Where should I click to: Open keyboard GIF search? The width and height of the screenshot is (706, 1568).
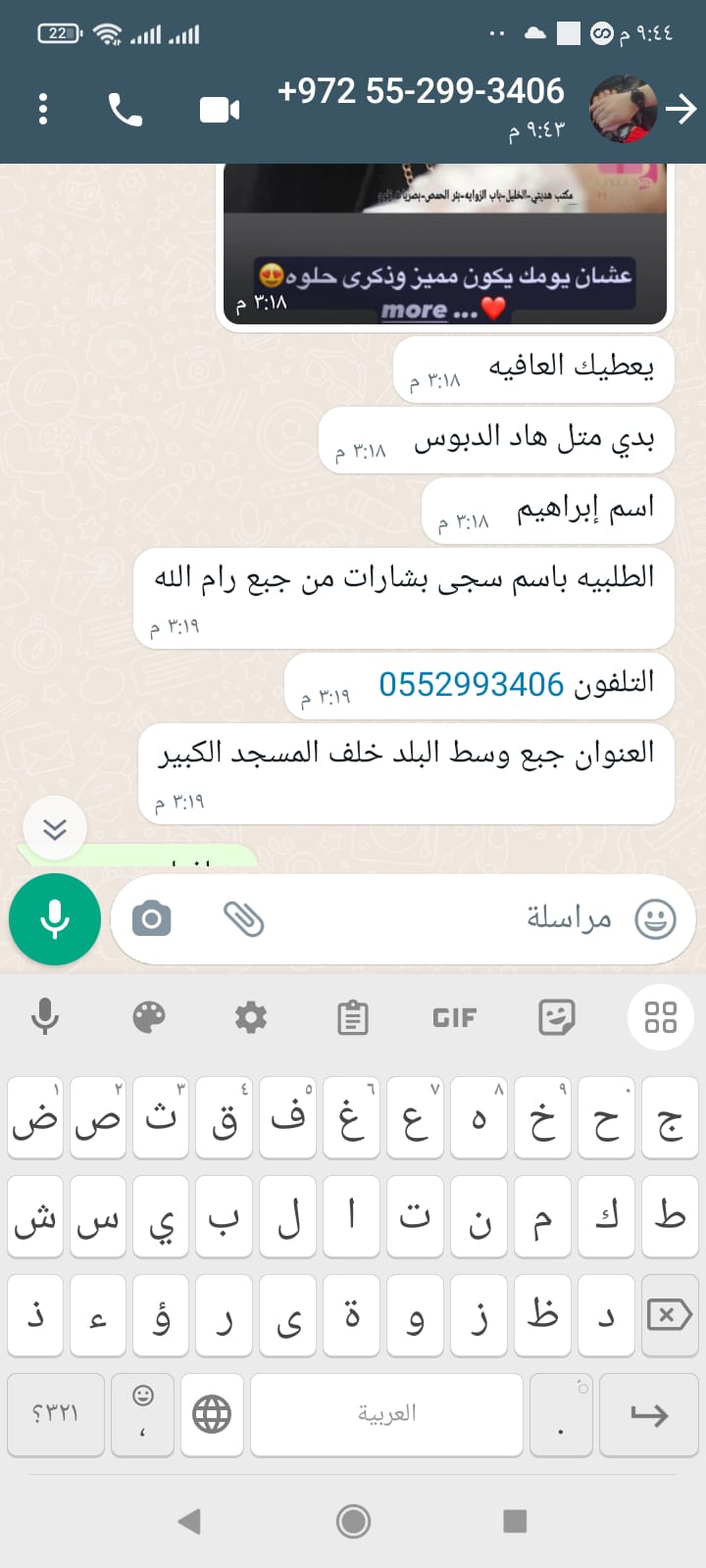[x=454, y=1018]
